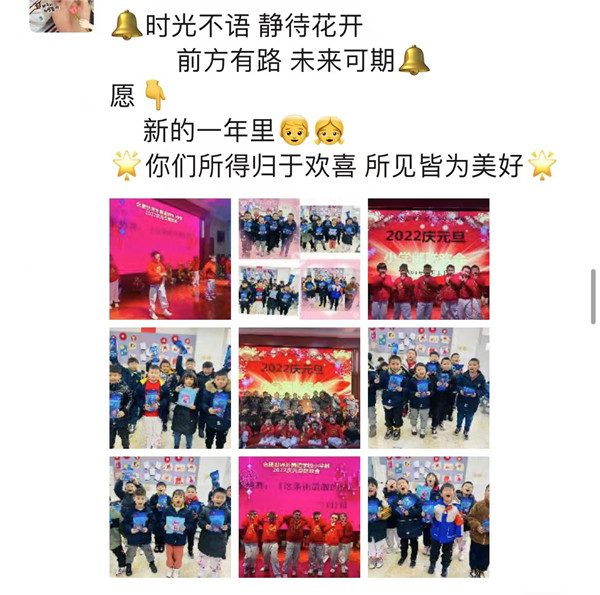View pink stage photo with kids in red
The height and width of the screenshot is (595, 600).
(299, 516)
